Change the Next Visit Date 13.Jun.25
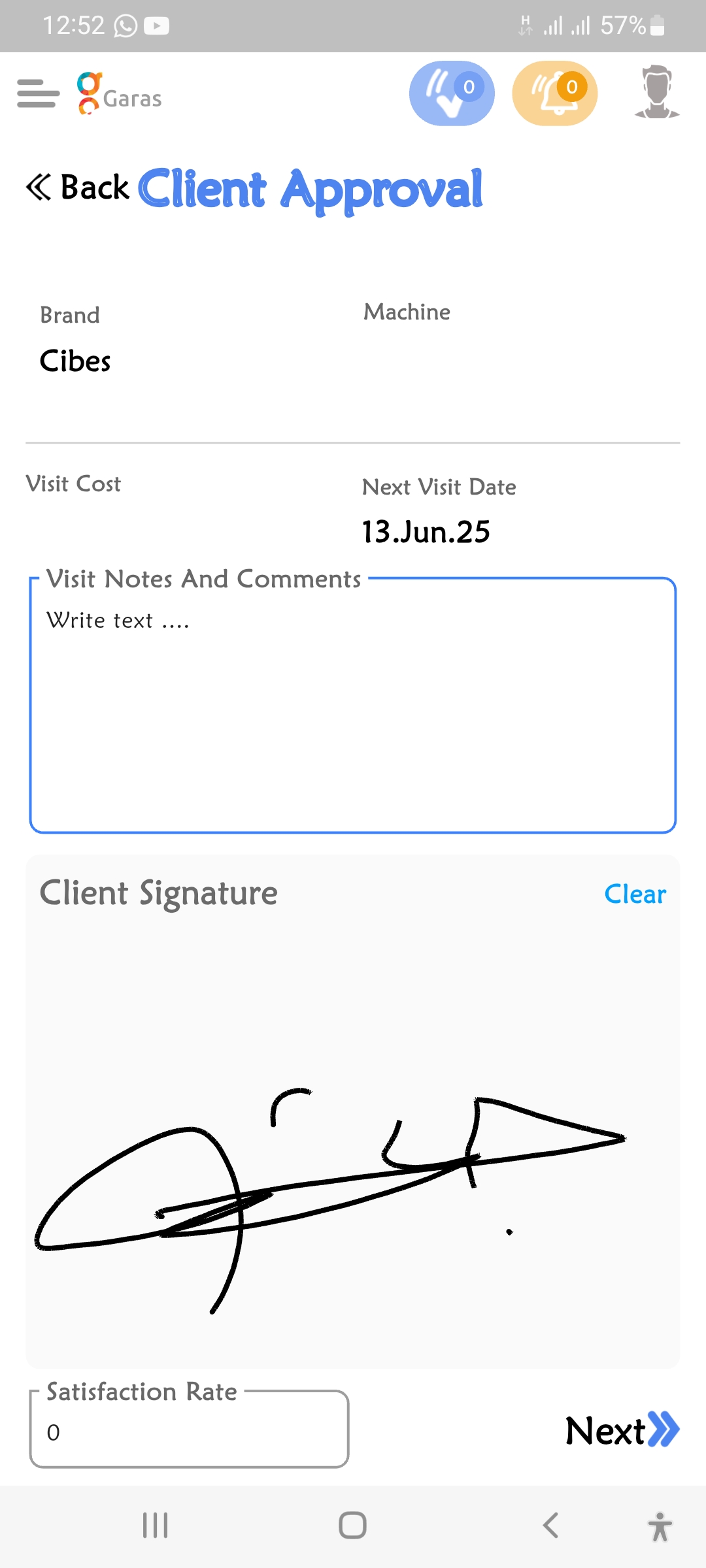The width and height of the screenshot is (706, 1568). click(426, 532)
